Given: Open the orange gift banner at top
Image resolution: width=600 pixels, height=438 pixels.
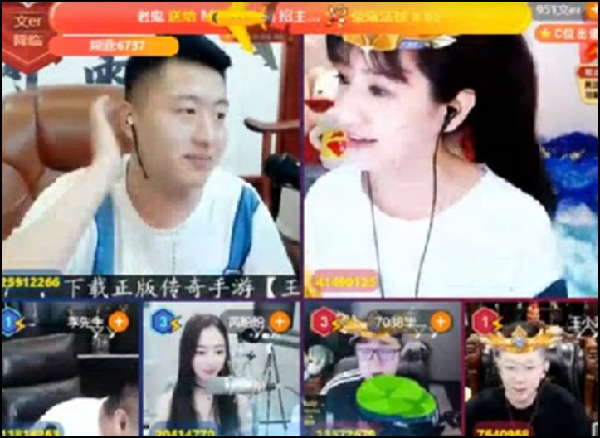Looking at the screenshot, I should point(290,17).
